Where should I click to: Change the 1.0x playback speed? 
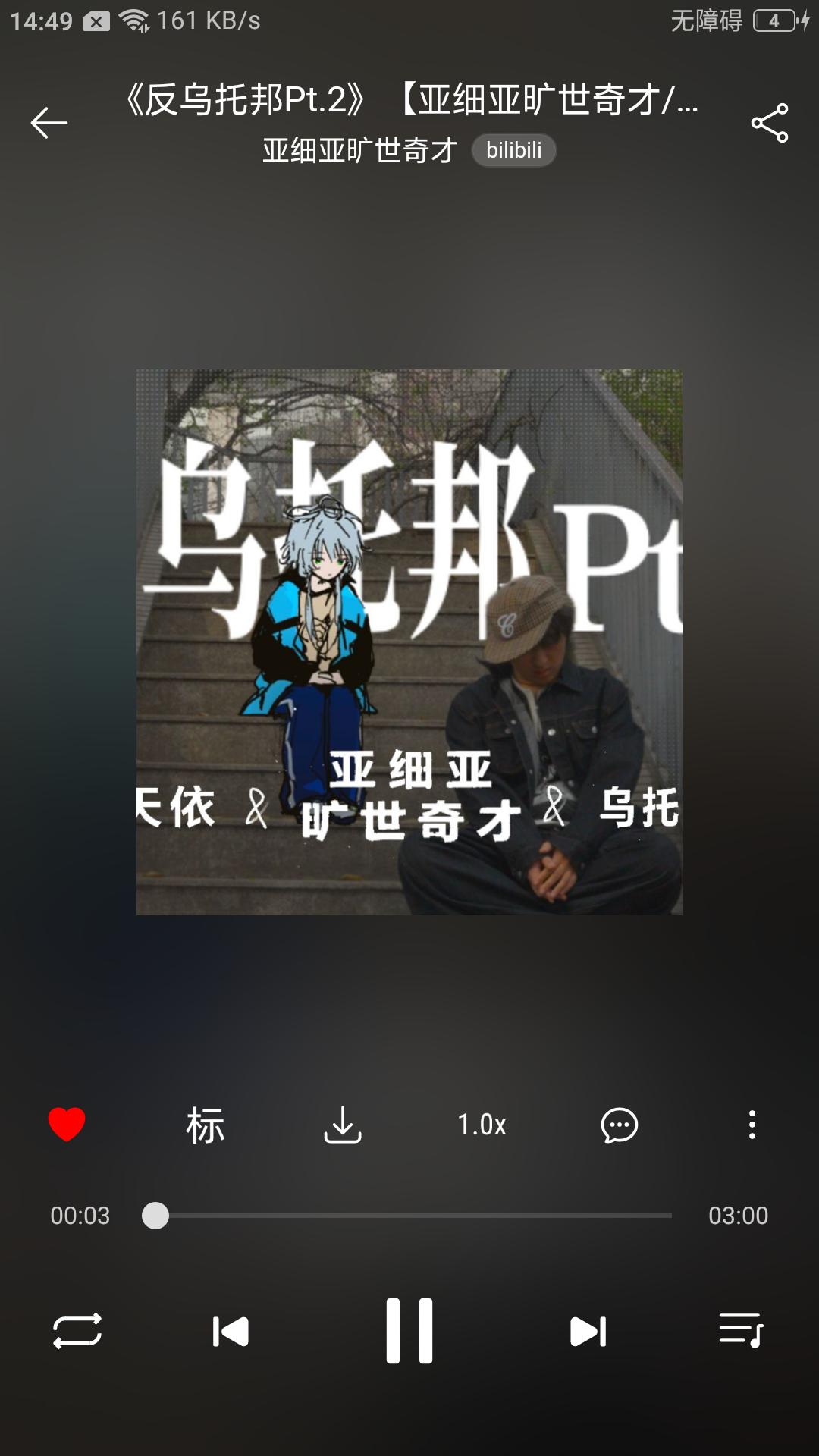482,1125
